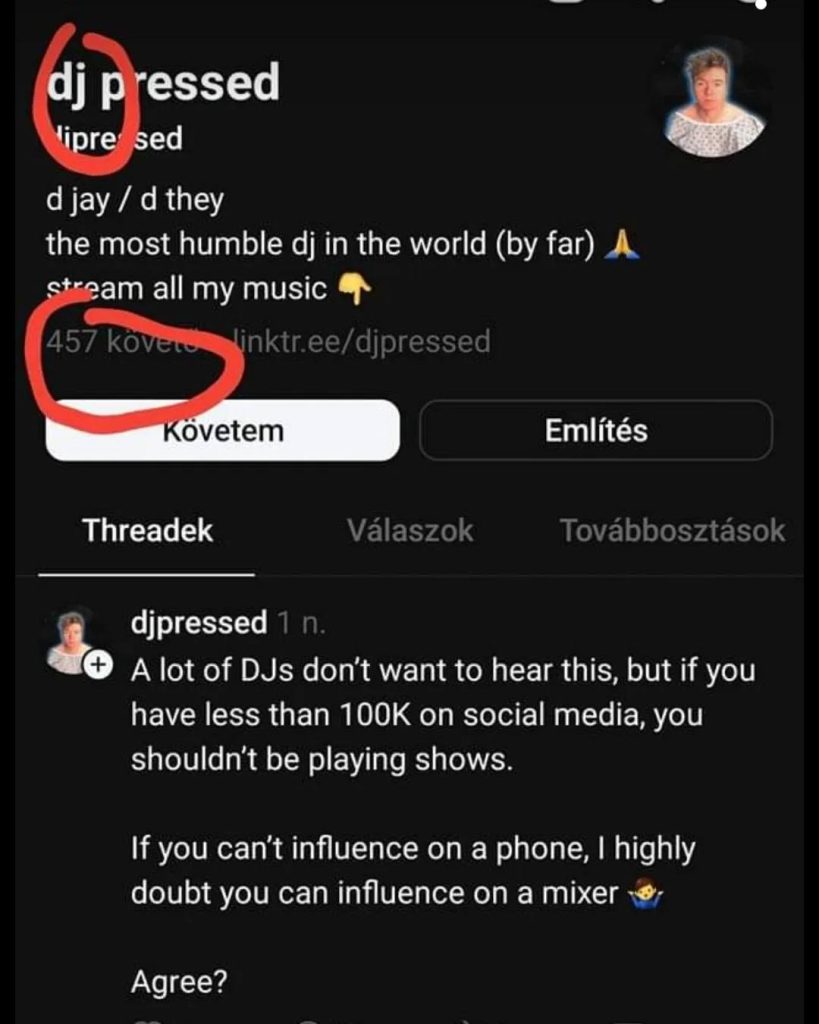Select the Threadek tab

pos(148,530)
